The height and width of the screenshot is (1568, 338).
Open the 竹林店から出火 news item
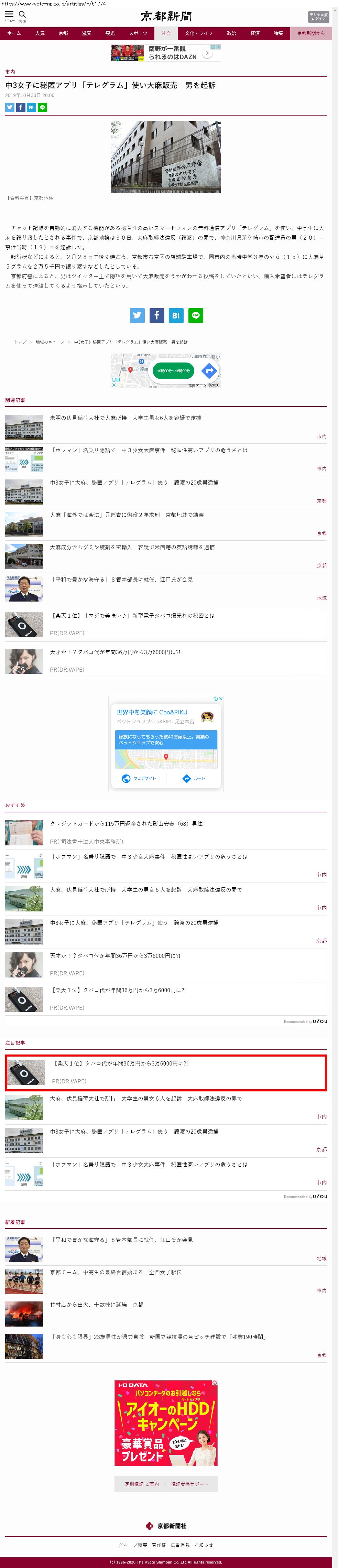point(96,1305)
